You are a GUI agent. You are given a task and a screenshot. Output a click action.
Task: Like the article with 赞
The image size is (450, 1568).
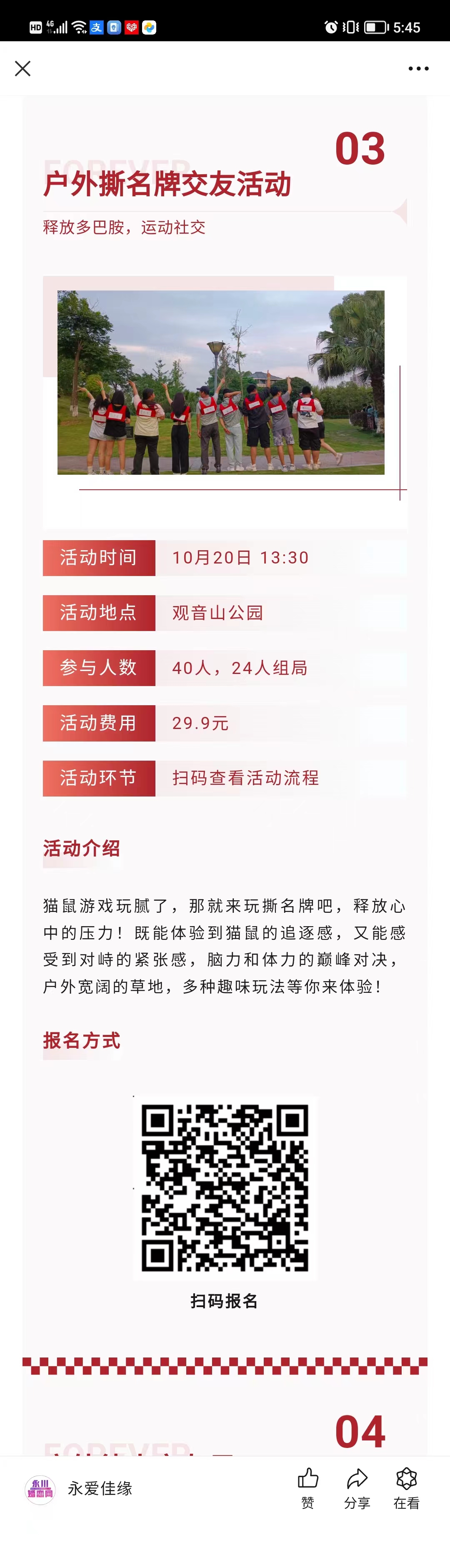coord(307,1486)
